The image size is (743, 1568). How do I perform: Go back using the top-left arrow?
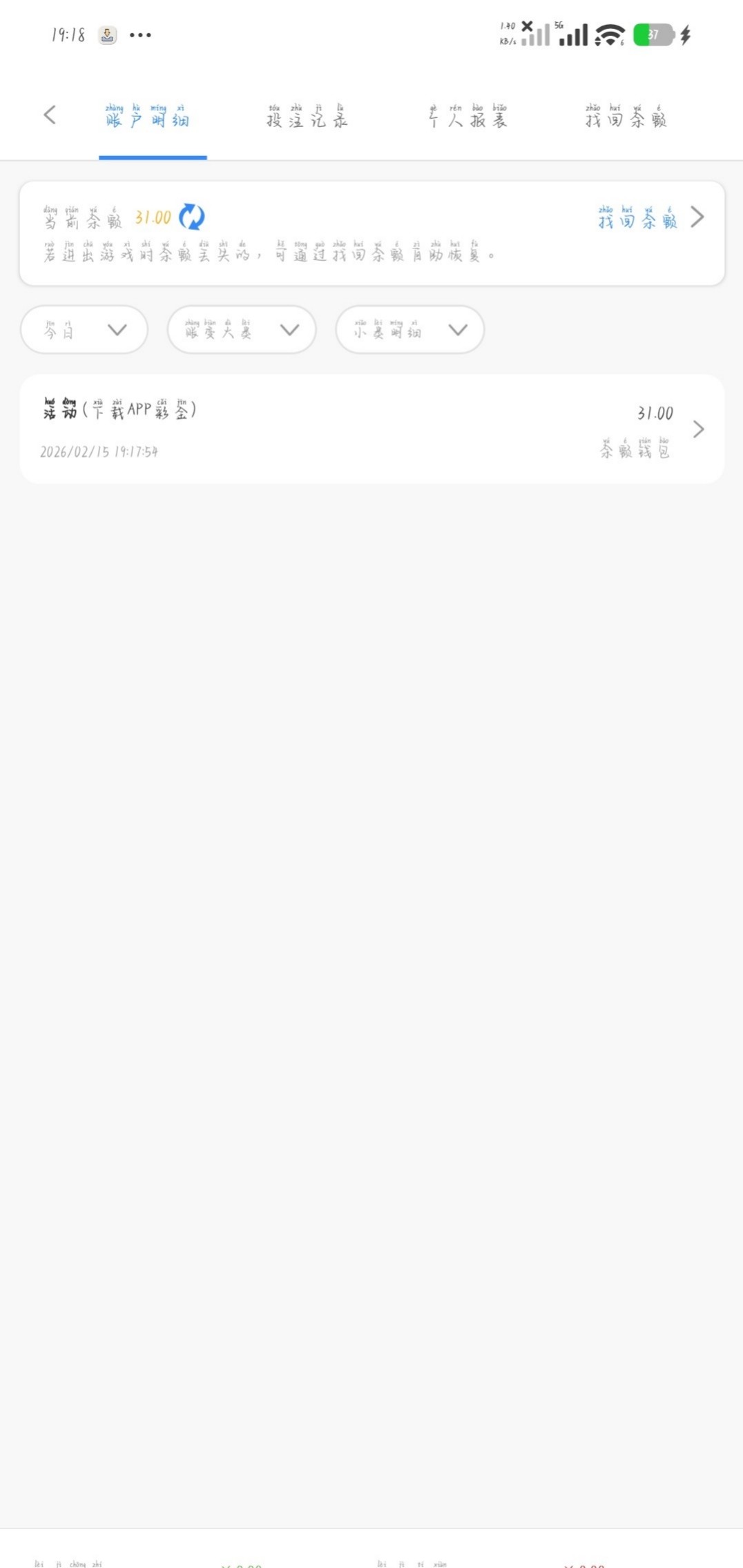pos(49,115)
